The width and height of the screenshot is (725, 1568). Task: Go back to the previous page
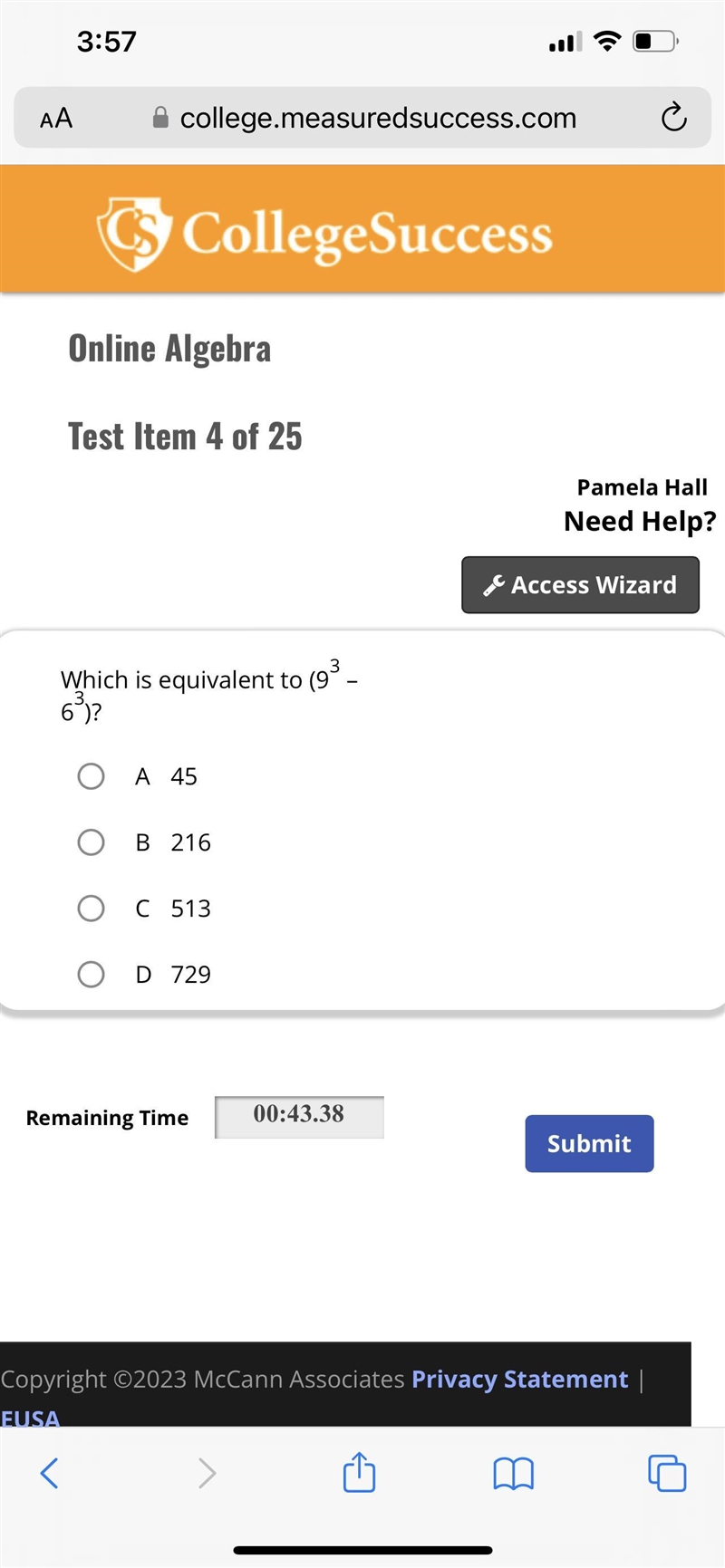pyautogui.click(x=50, y=1473)
